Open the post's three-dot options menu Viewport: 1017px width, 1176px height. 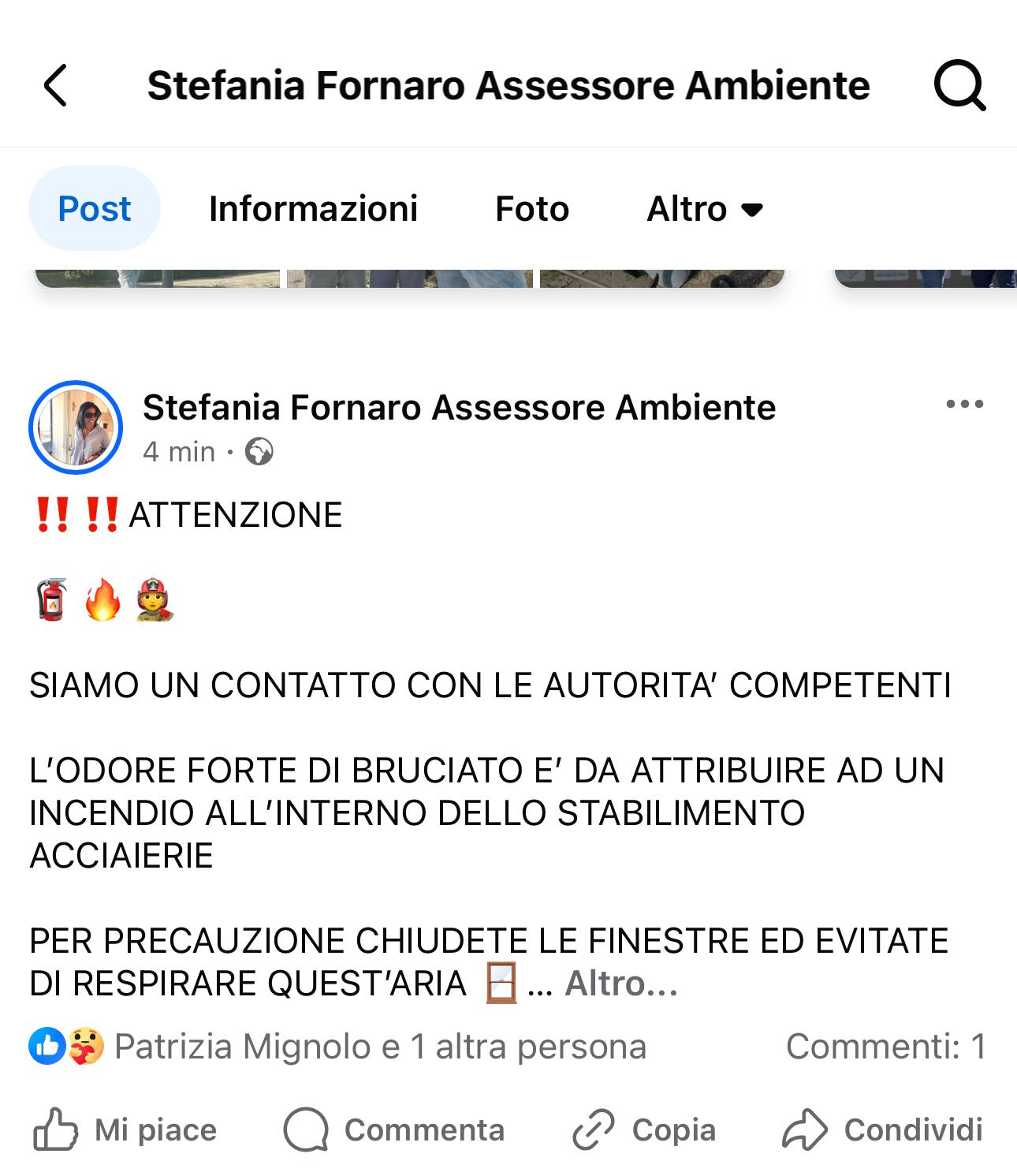coord(964,405)
